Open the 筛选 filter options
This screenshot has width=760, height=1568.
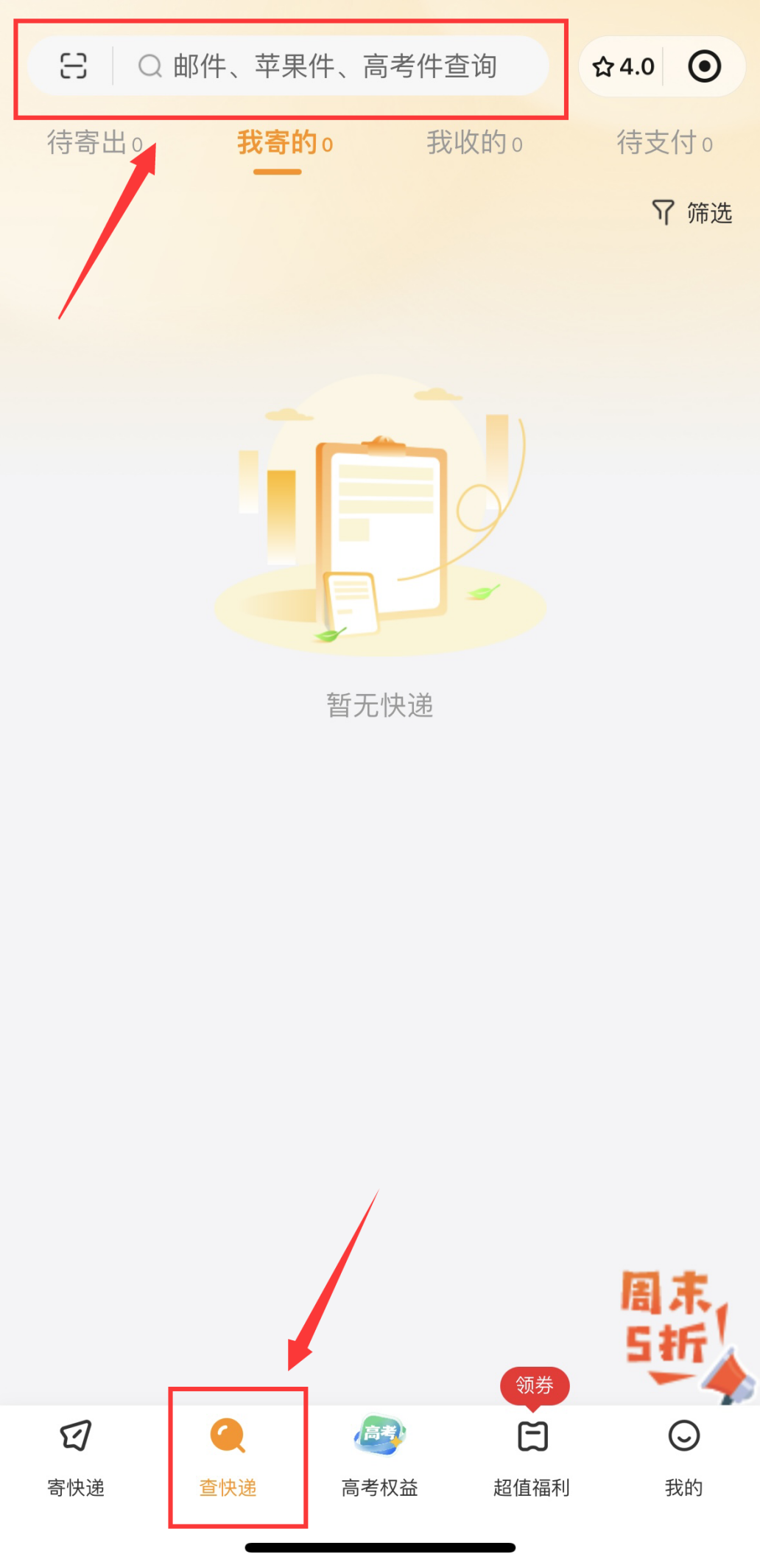tap(709, 214)
